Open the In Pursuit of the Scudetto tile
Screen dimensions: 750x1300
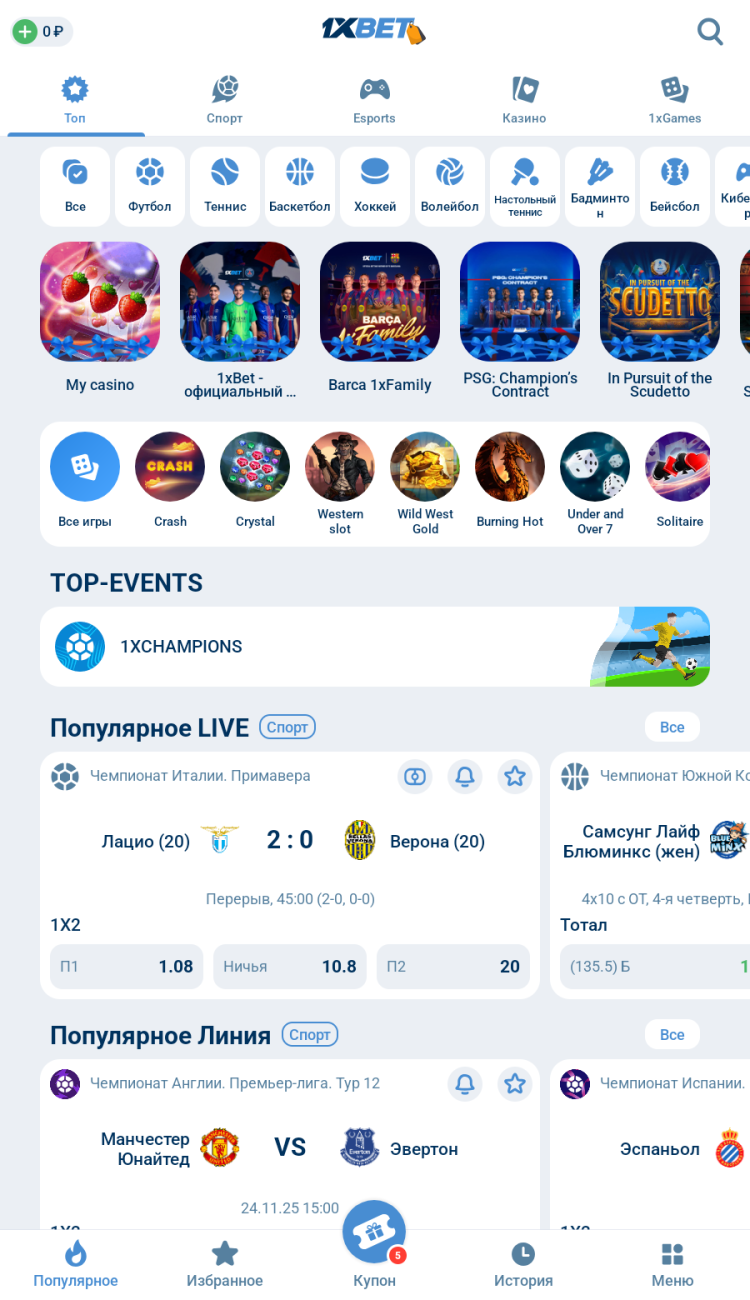tap(660, 316)
